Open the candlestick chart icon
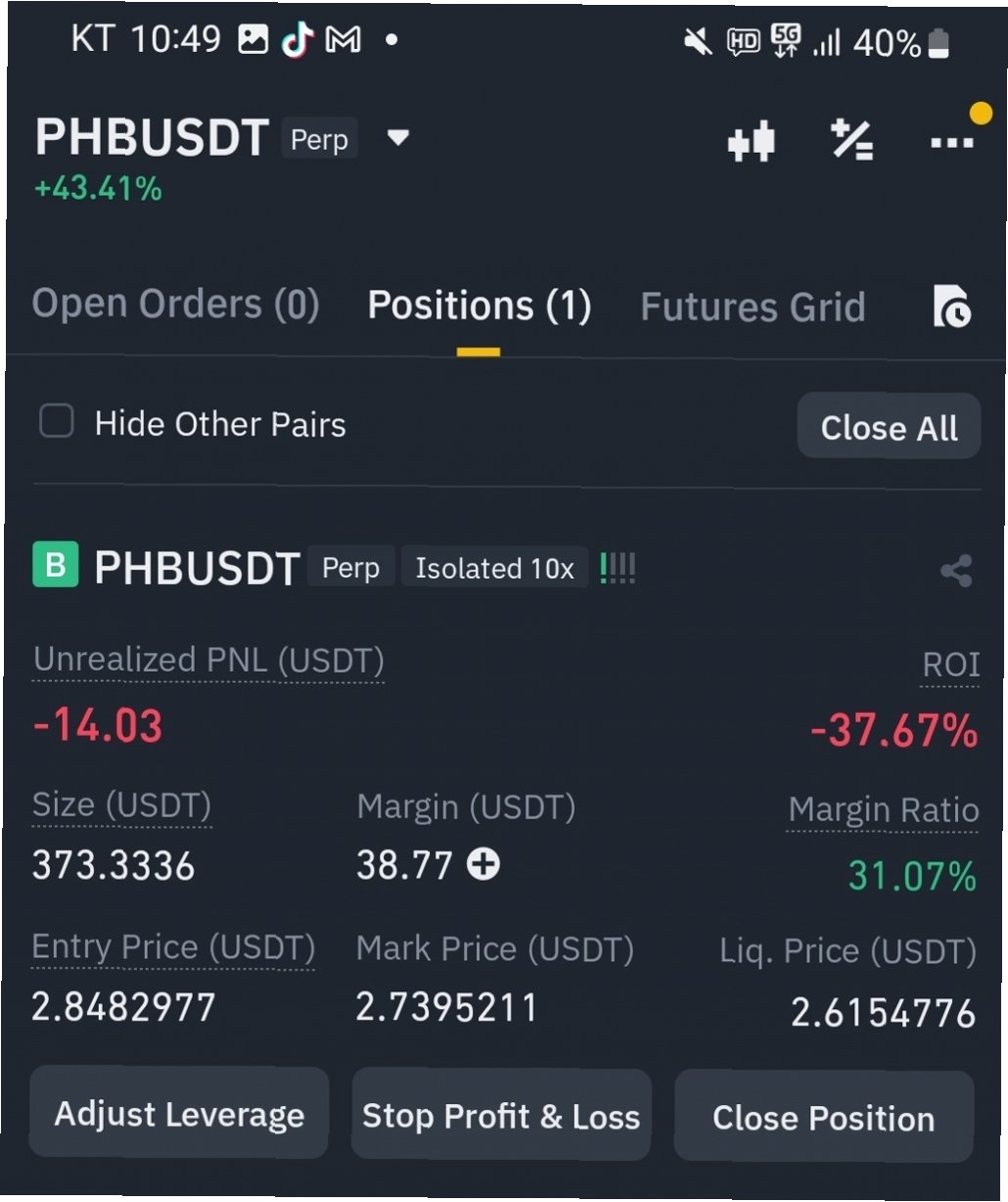This screenshot has height=1202, width=1008. (x=752, y=141)
